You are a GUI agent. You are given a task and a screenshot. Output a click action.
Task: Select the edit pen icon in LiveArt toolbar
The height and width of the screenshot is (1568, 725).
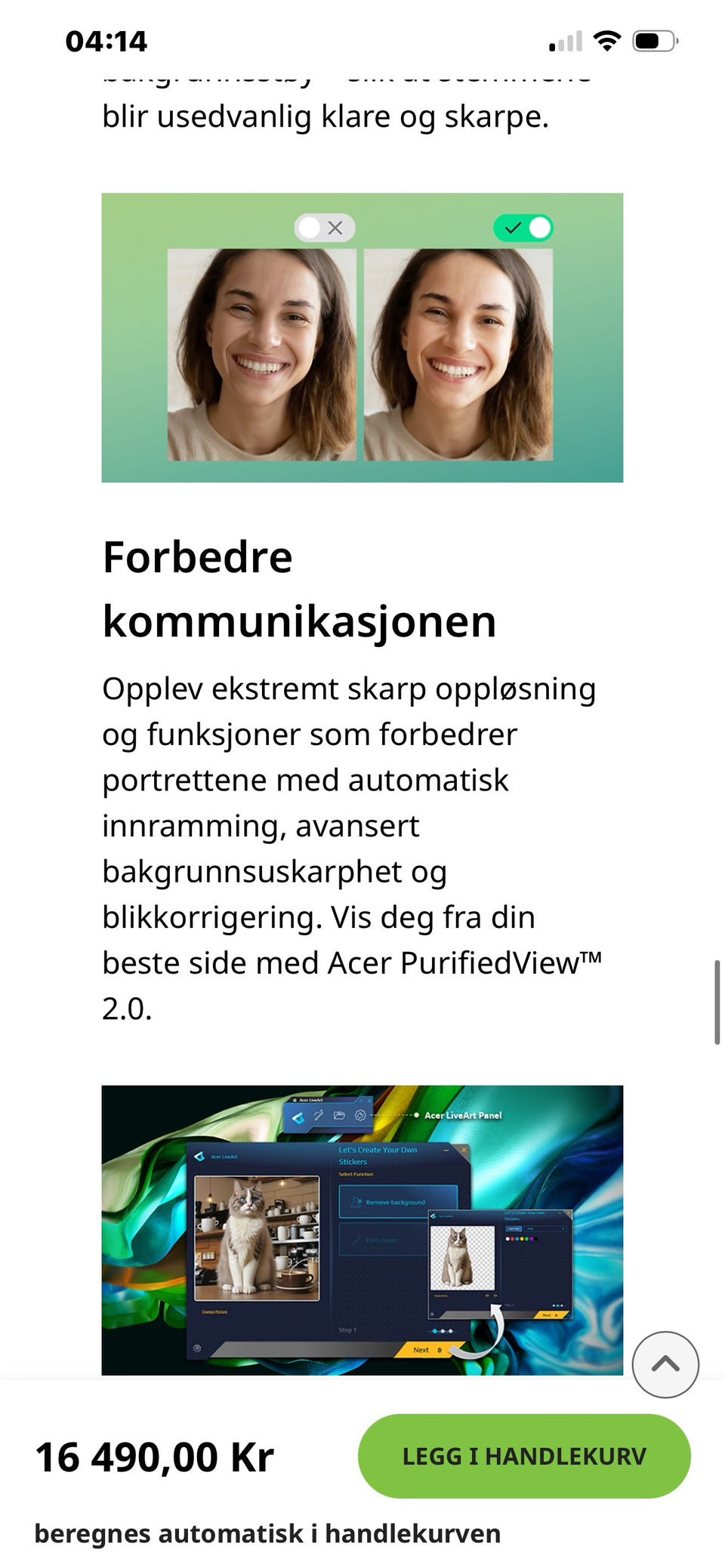point(317,1117)
